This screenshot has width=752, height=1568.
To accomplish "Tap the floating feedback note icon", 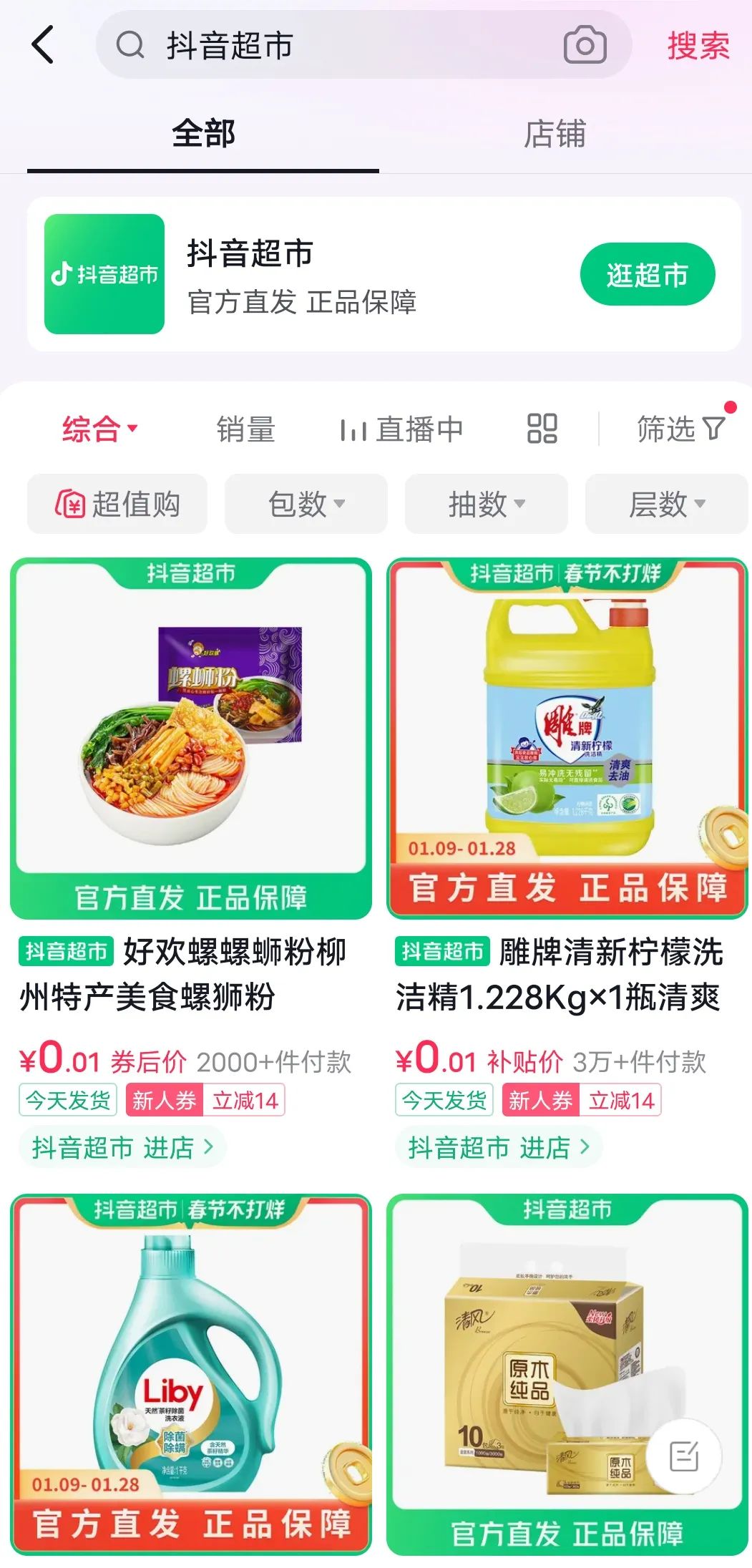I will click(683, 1456).
